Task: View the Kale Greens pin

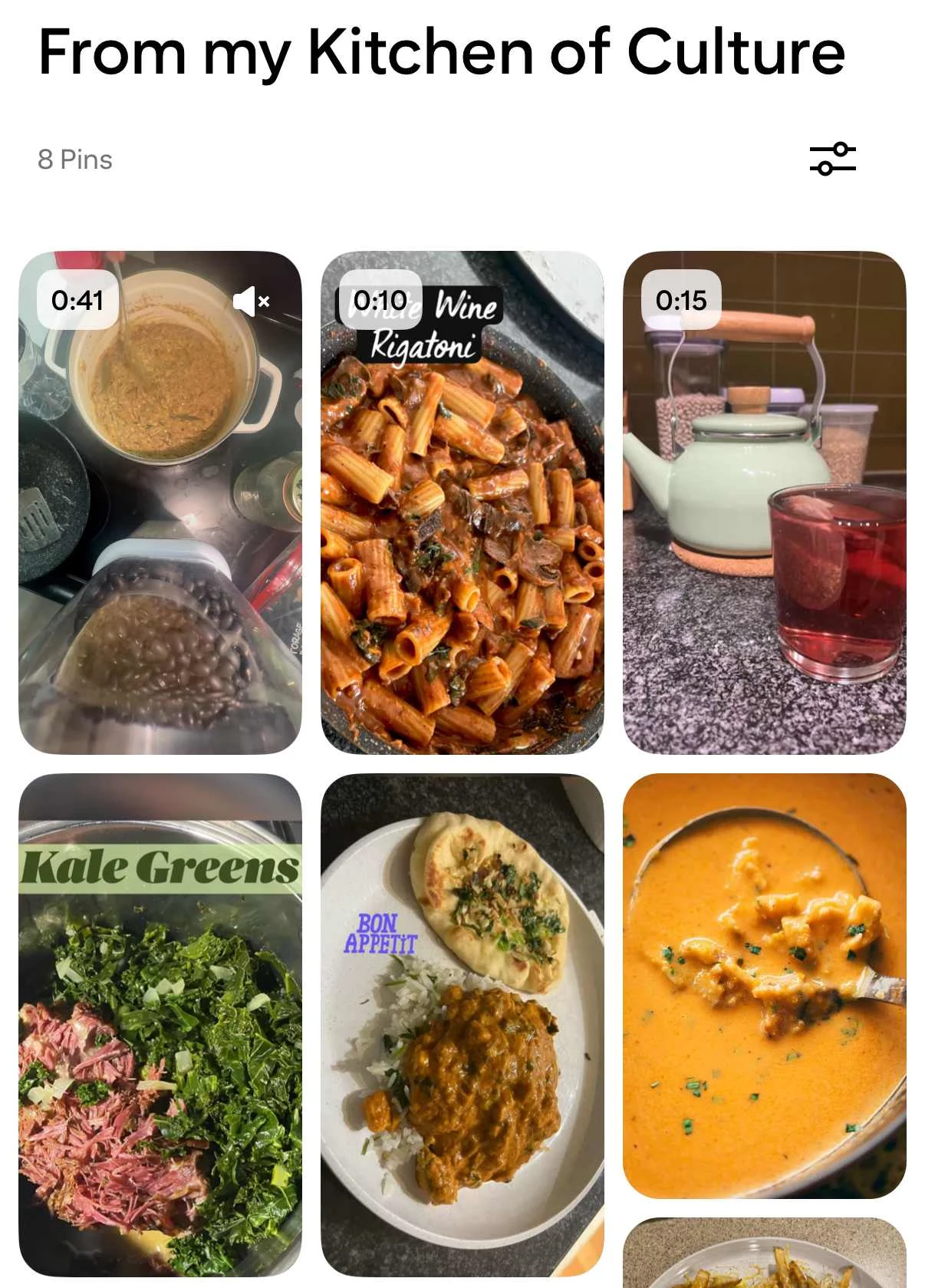Action: pos(160,1028)
